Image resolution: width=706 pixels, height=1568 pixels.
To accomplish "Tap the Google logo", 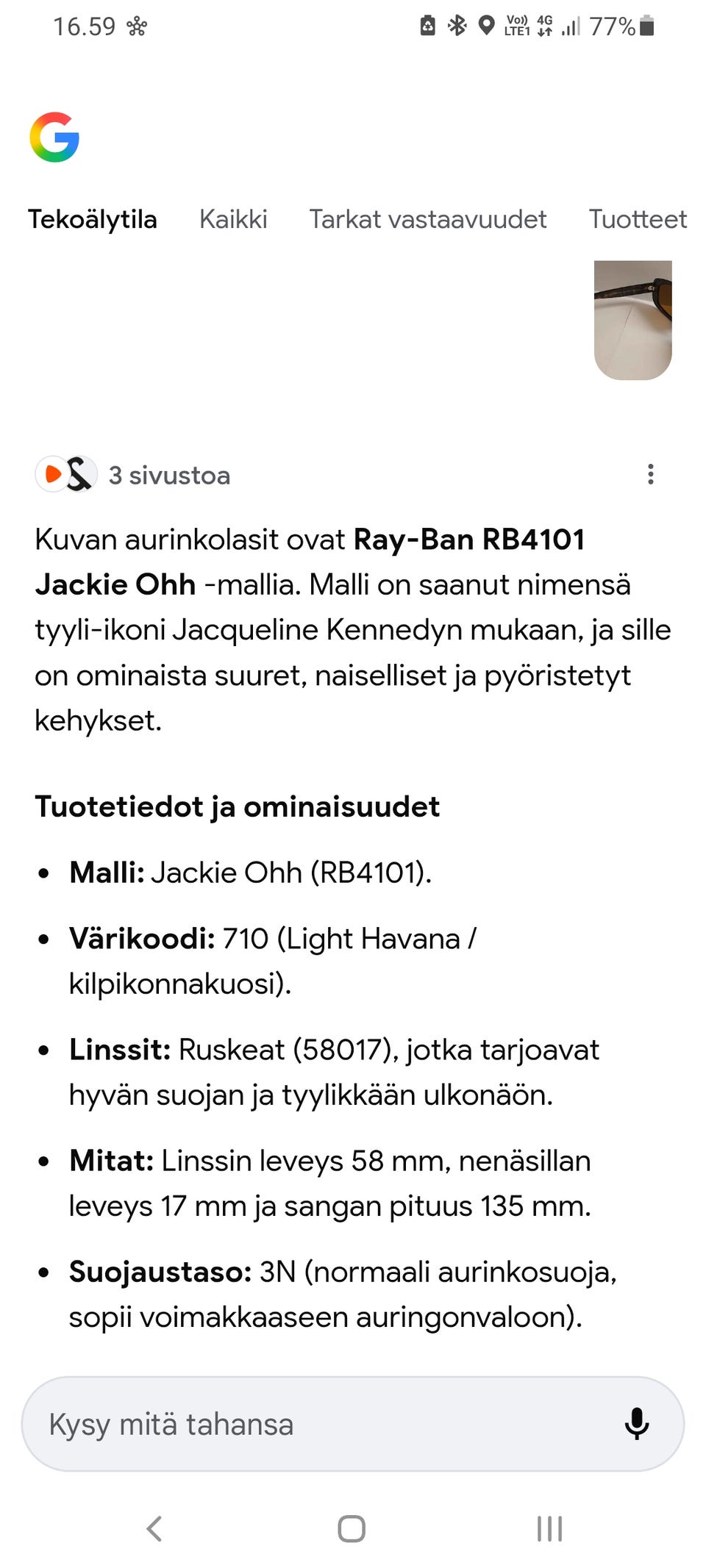I will click(x=54, y=137).
